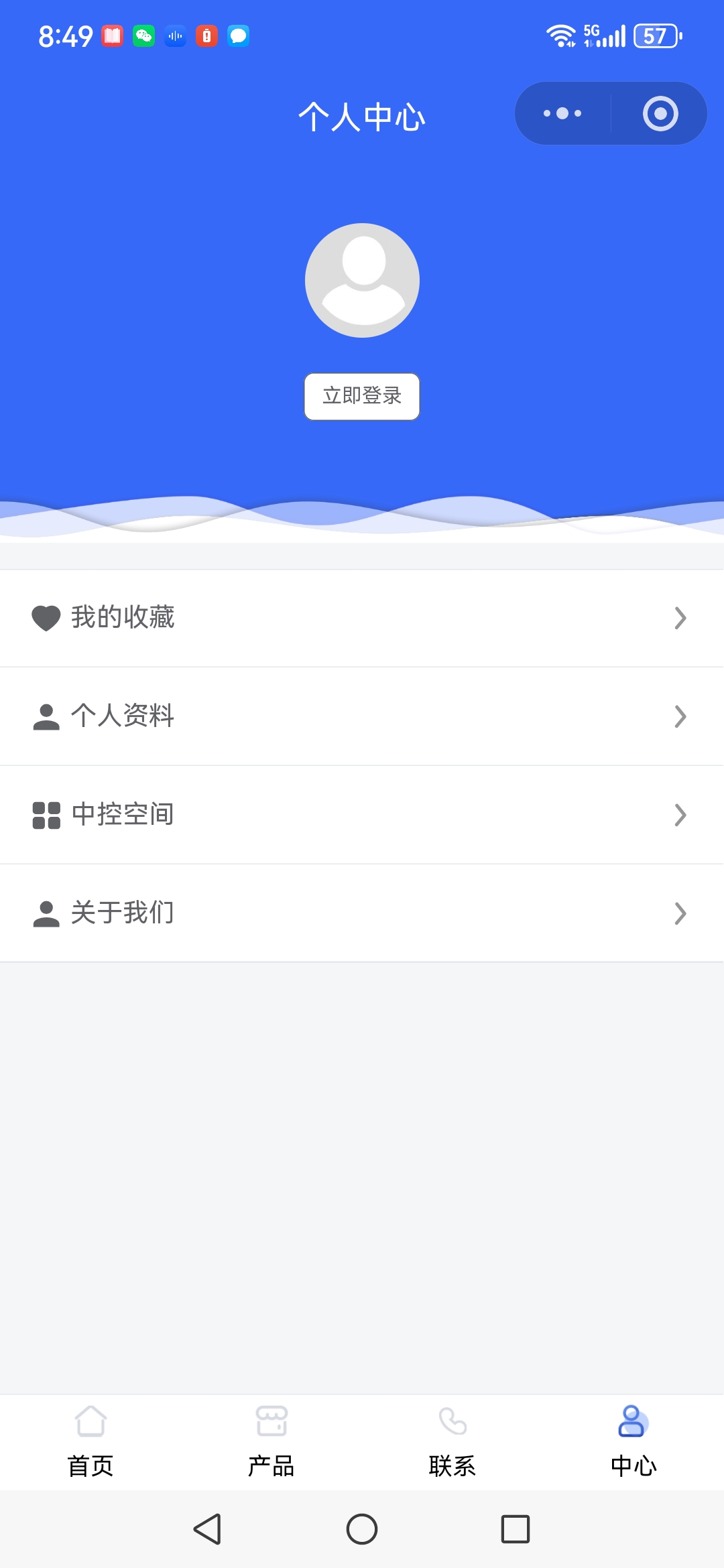The image size is (724, 1568).
Task: Tap the 立即登录 login button
Action: pyautogui.click(x=362, y=396)
